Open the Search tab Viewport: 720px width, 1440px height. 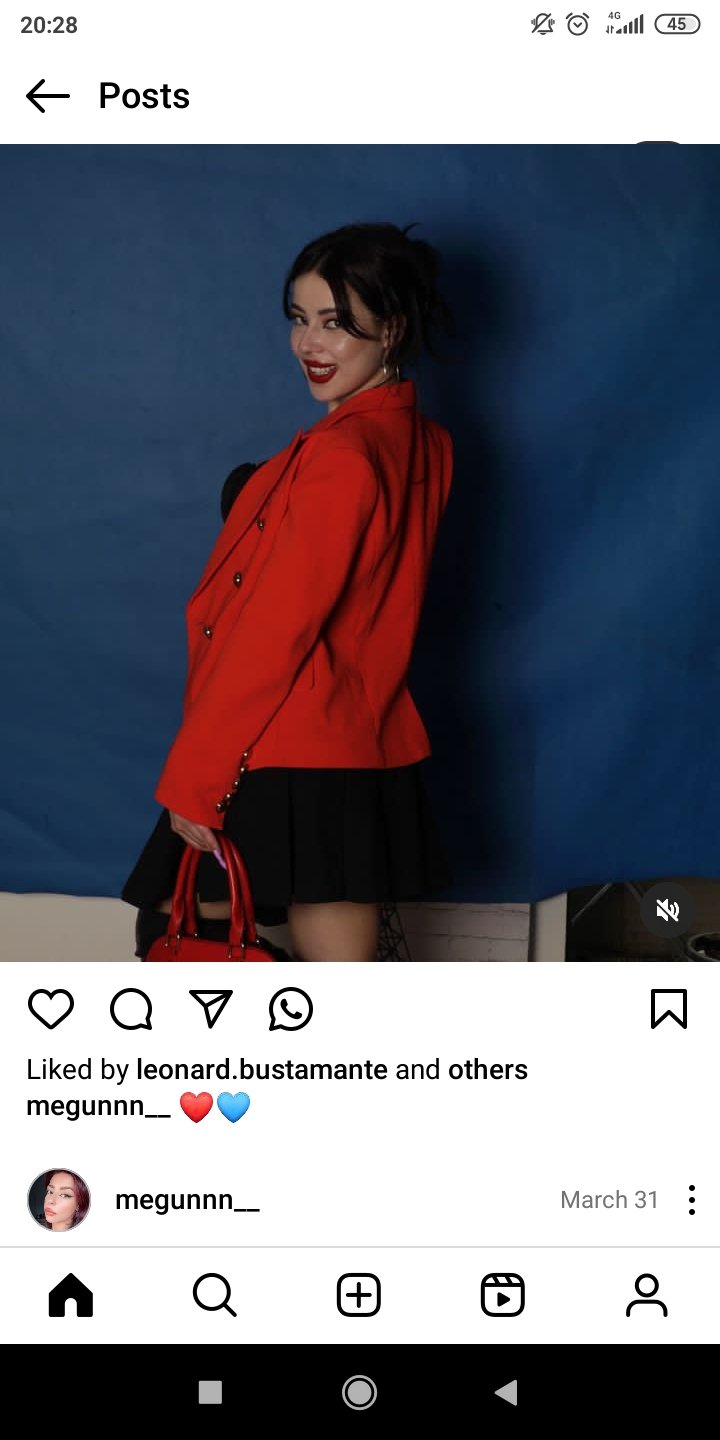[x=215, y=1296]
